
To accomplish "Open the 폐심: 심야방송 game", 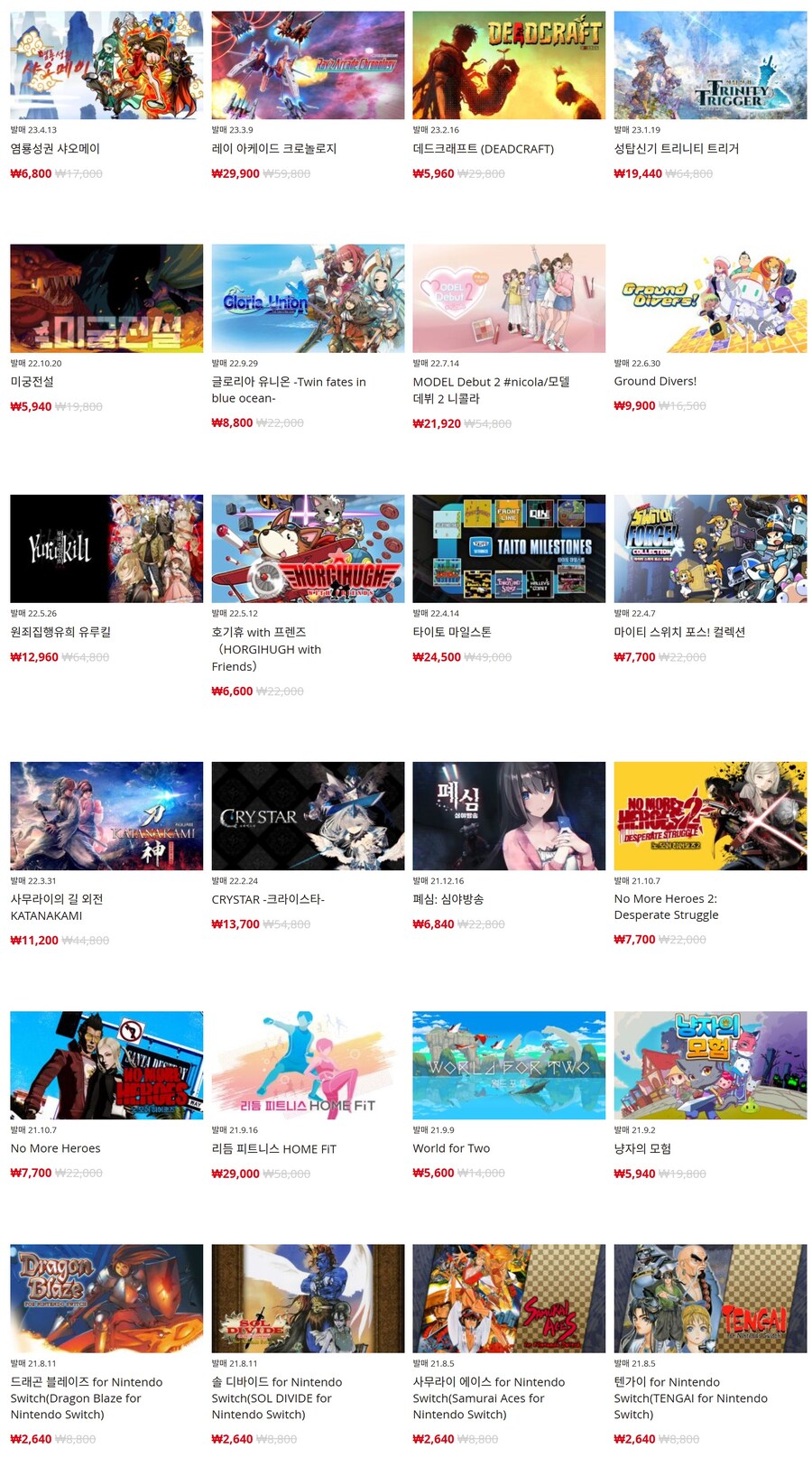I will (x=509, y=816).
